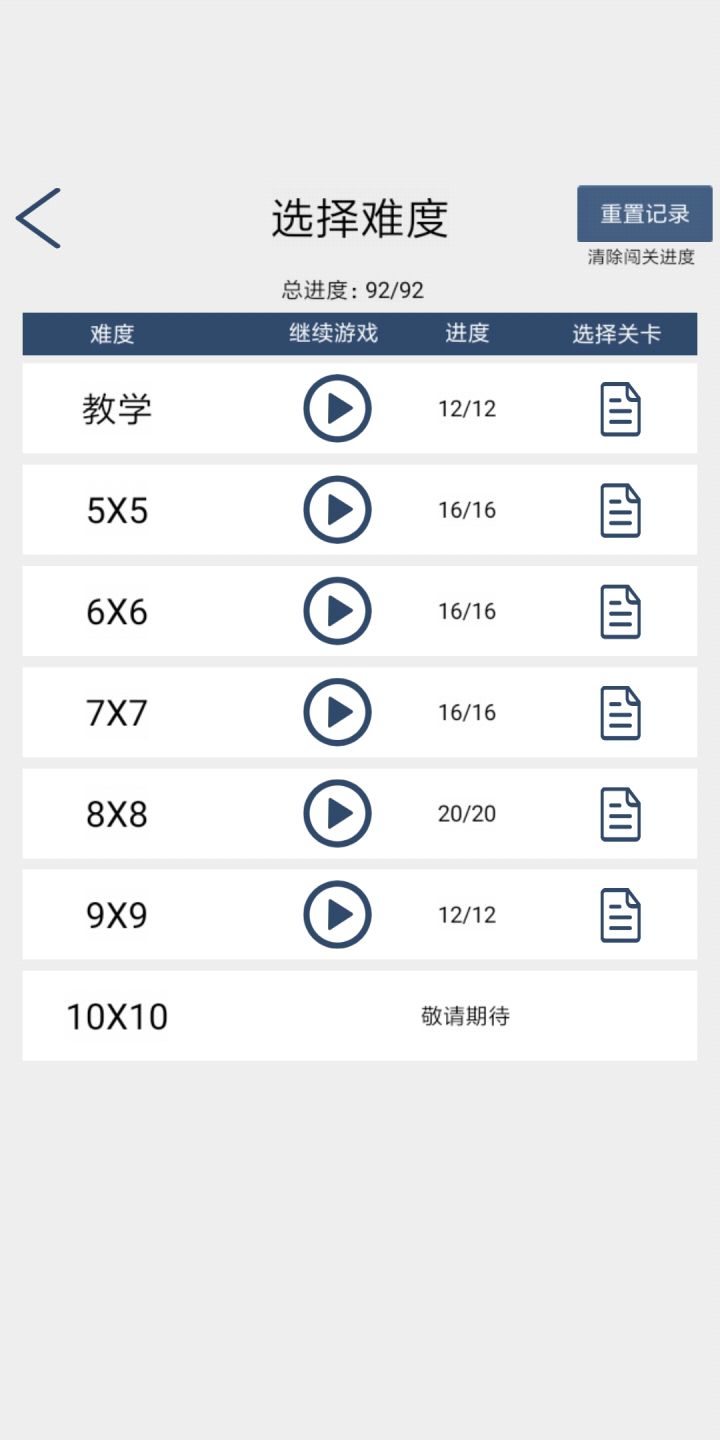Continue the 8X8 game
The width and height of the screenshot is (720, 1440).
click(337, 813)
